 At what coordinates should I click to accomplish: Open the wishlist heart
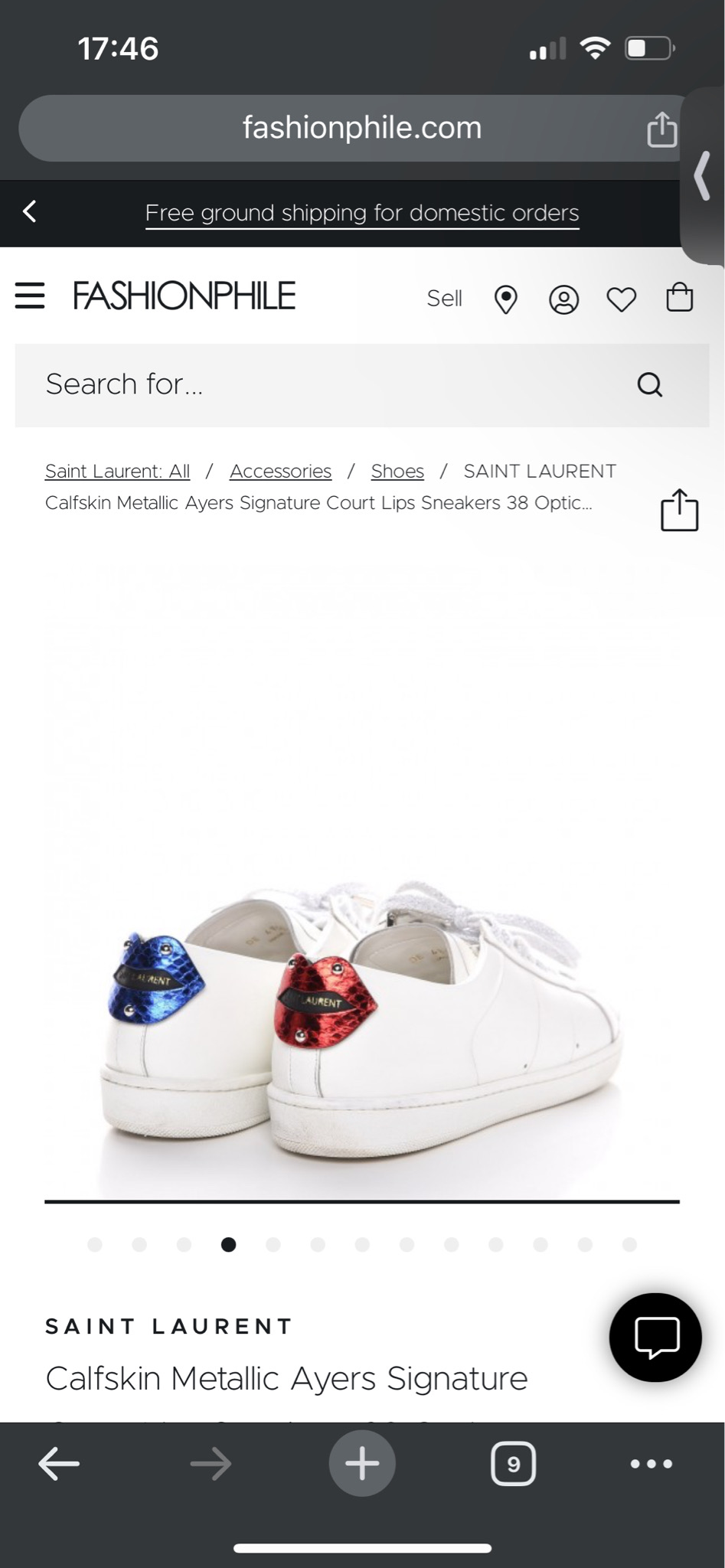621,299
